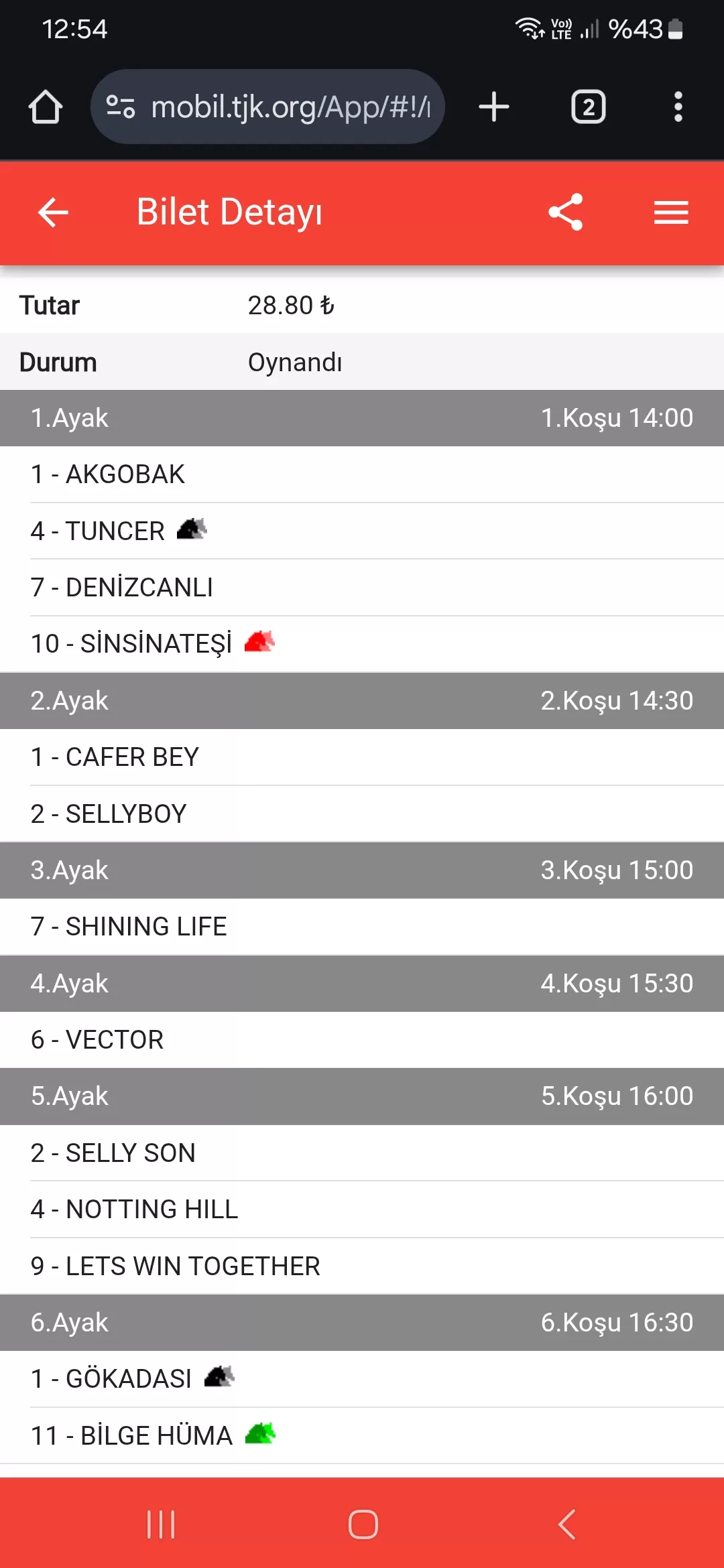Open the recent apps view
This screenshot has height=1568, width=724.
(x=161, y=1524)
